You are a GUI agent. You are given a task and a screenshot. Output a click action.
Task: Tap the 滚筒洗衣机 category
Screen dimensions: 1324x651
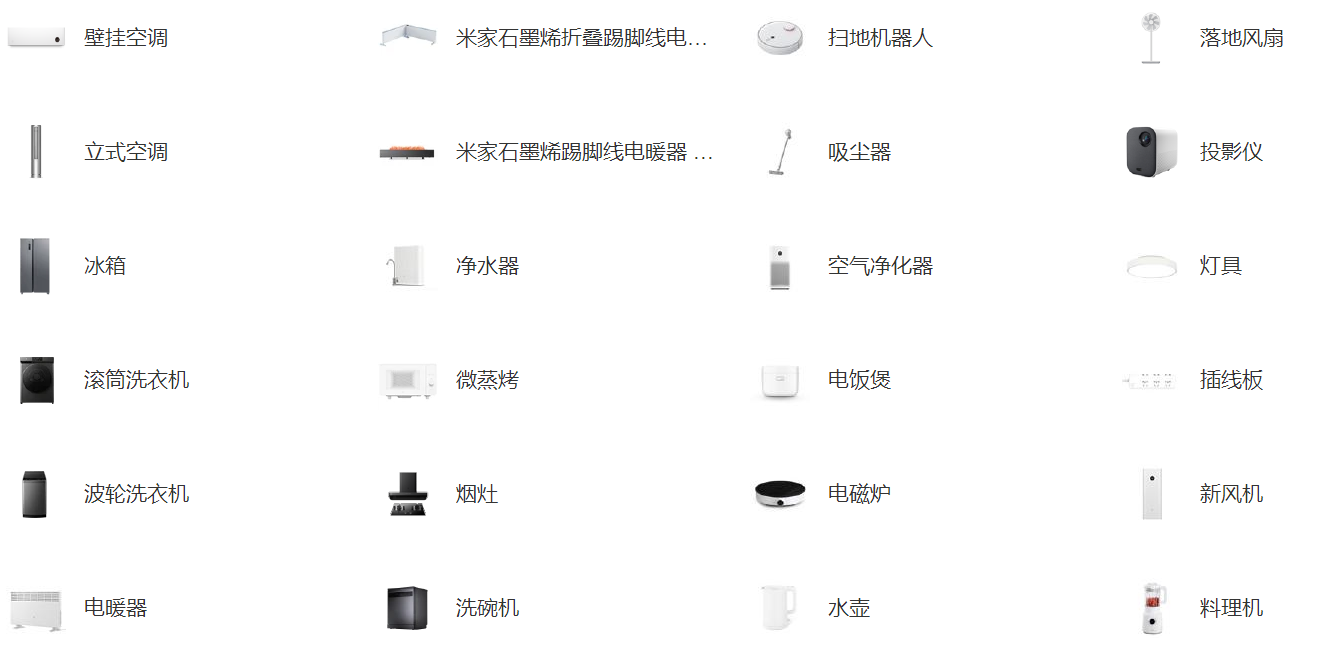[x=136, y=381]
